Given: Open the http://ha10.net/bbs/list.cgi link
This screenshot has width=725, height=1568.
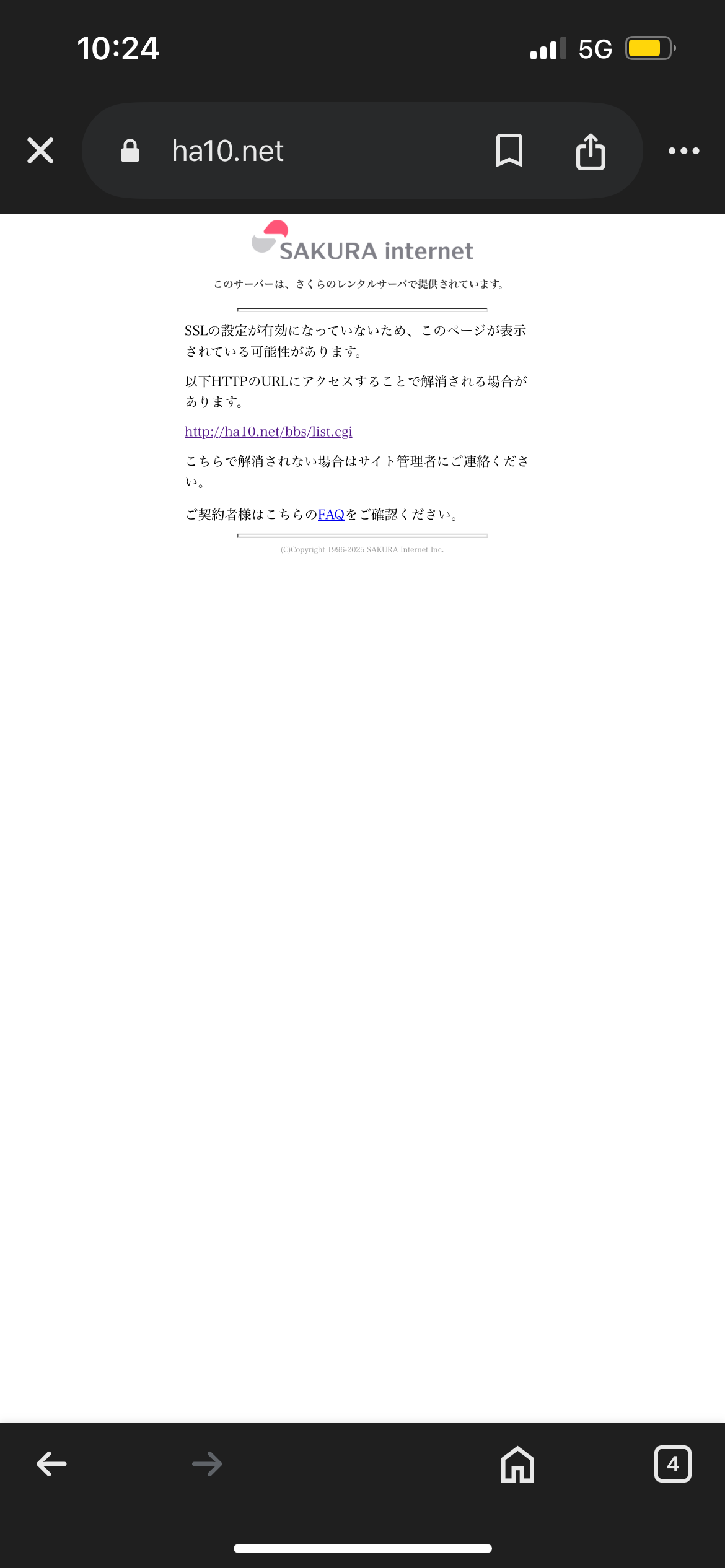Looking at the screenshot, I should (x=268, y=432).
